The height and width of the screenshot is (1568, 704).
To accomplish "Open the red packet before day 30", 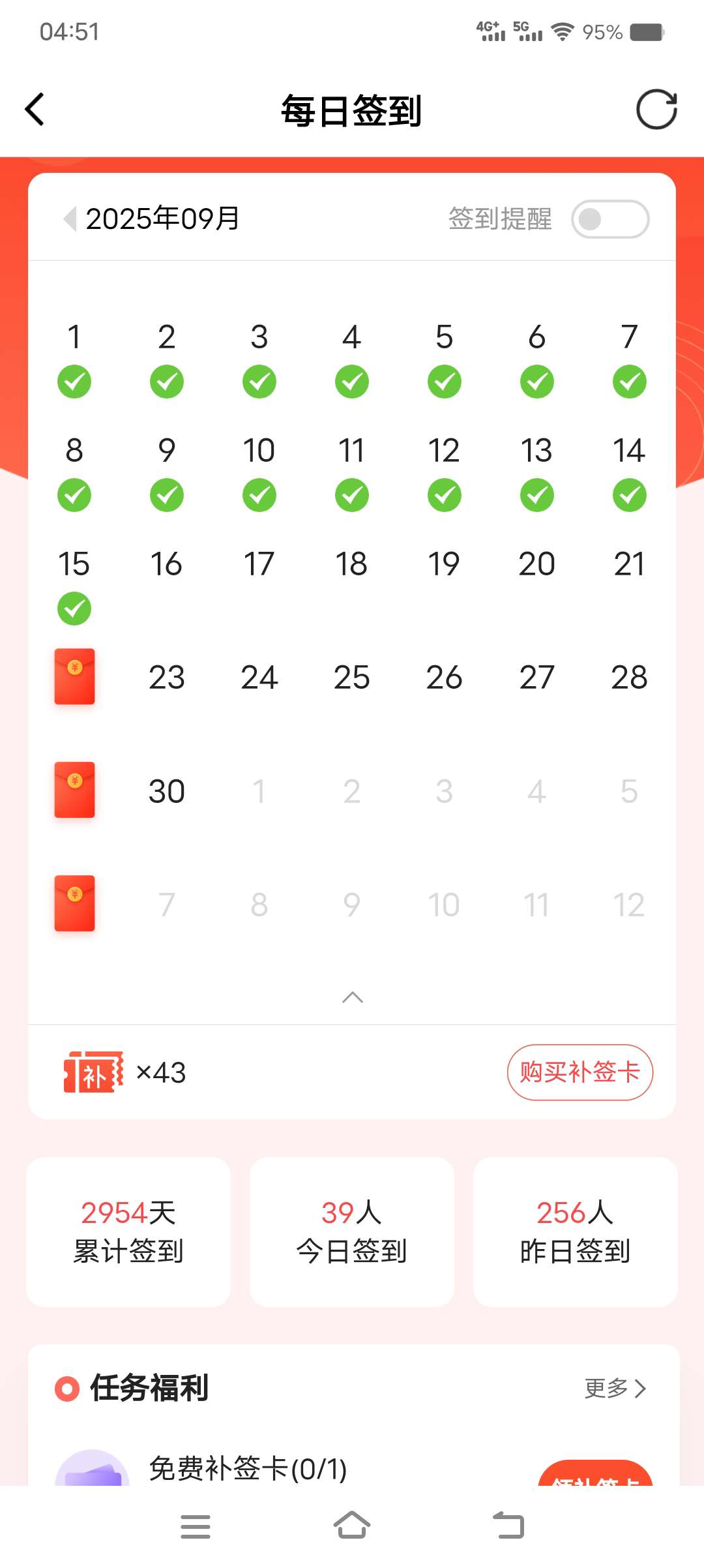I will point(74,790).
